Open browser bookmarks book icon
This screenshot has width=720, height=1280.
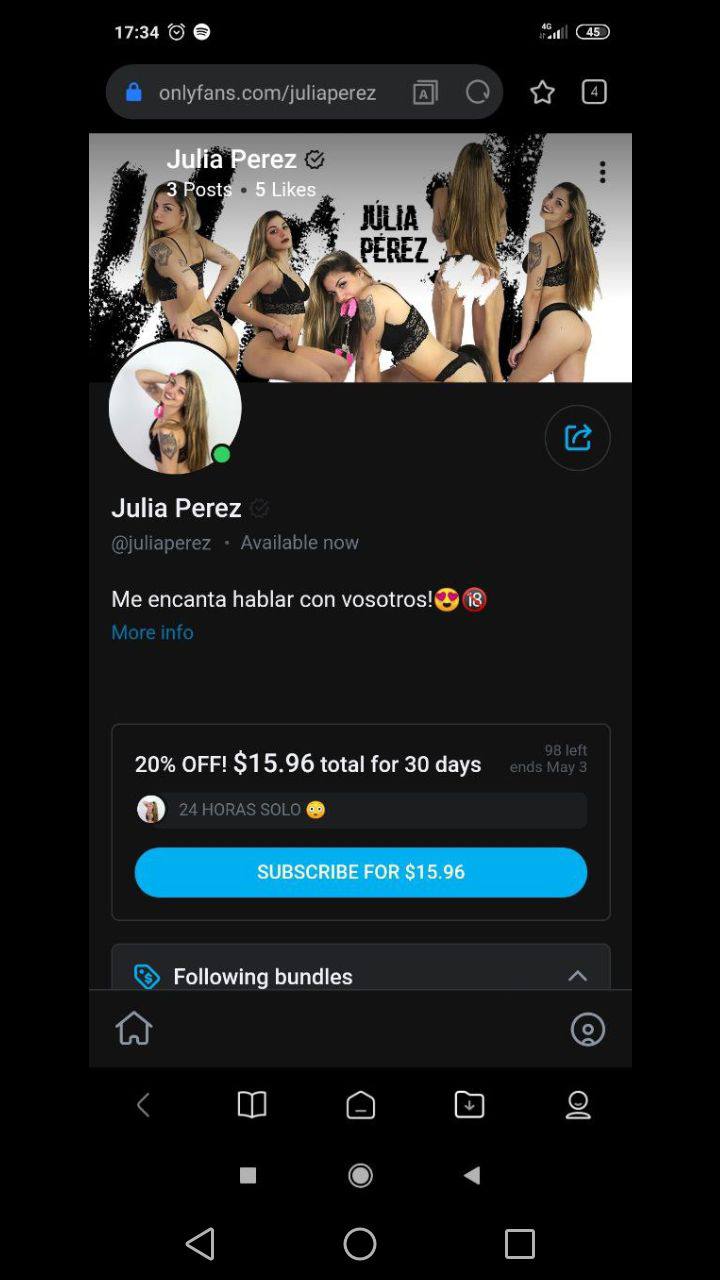click(252, 1105)
